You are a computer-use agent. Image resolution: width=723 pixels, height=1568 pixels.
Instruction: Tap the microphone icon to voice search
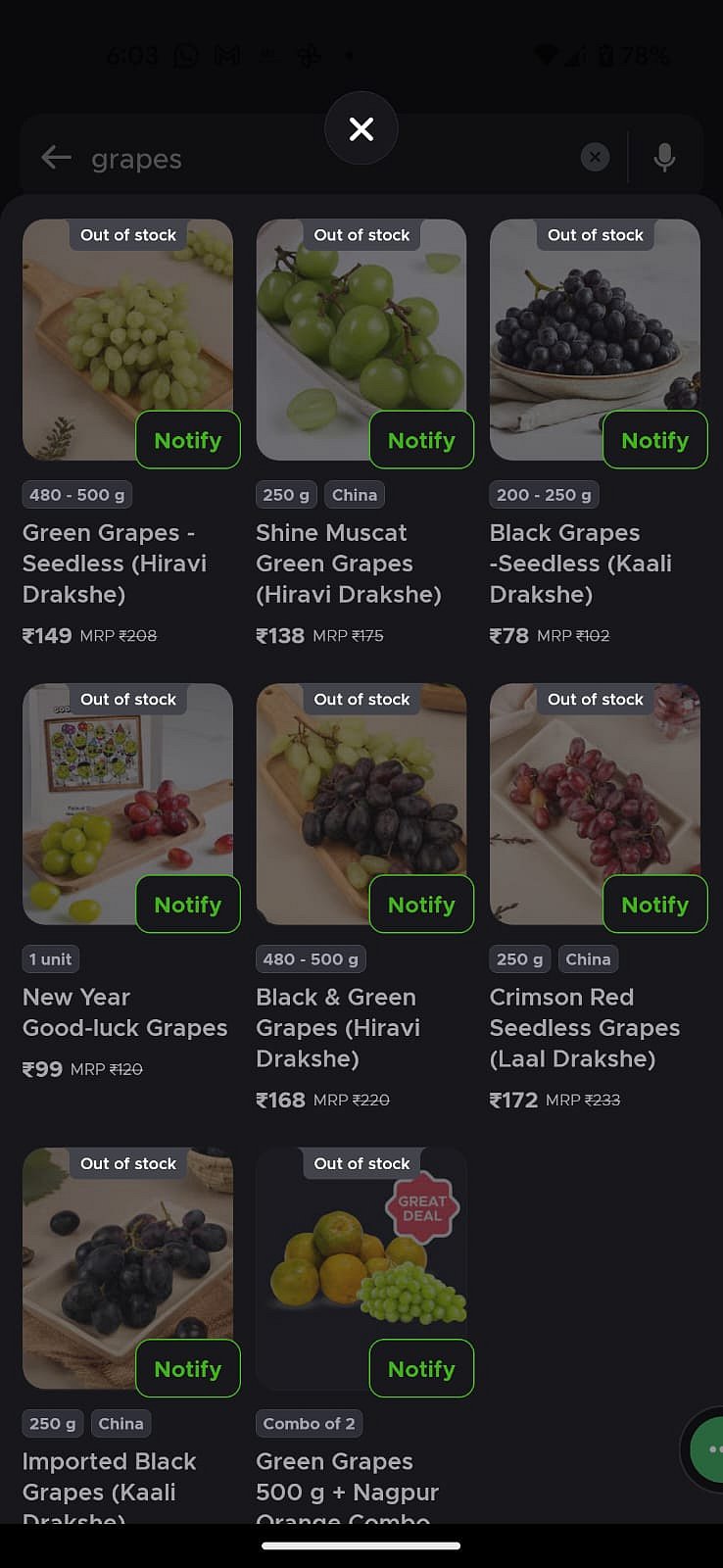pyautogui.click(x=665, y=157)
